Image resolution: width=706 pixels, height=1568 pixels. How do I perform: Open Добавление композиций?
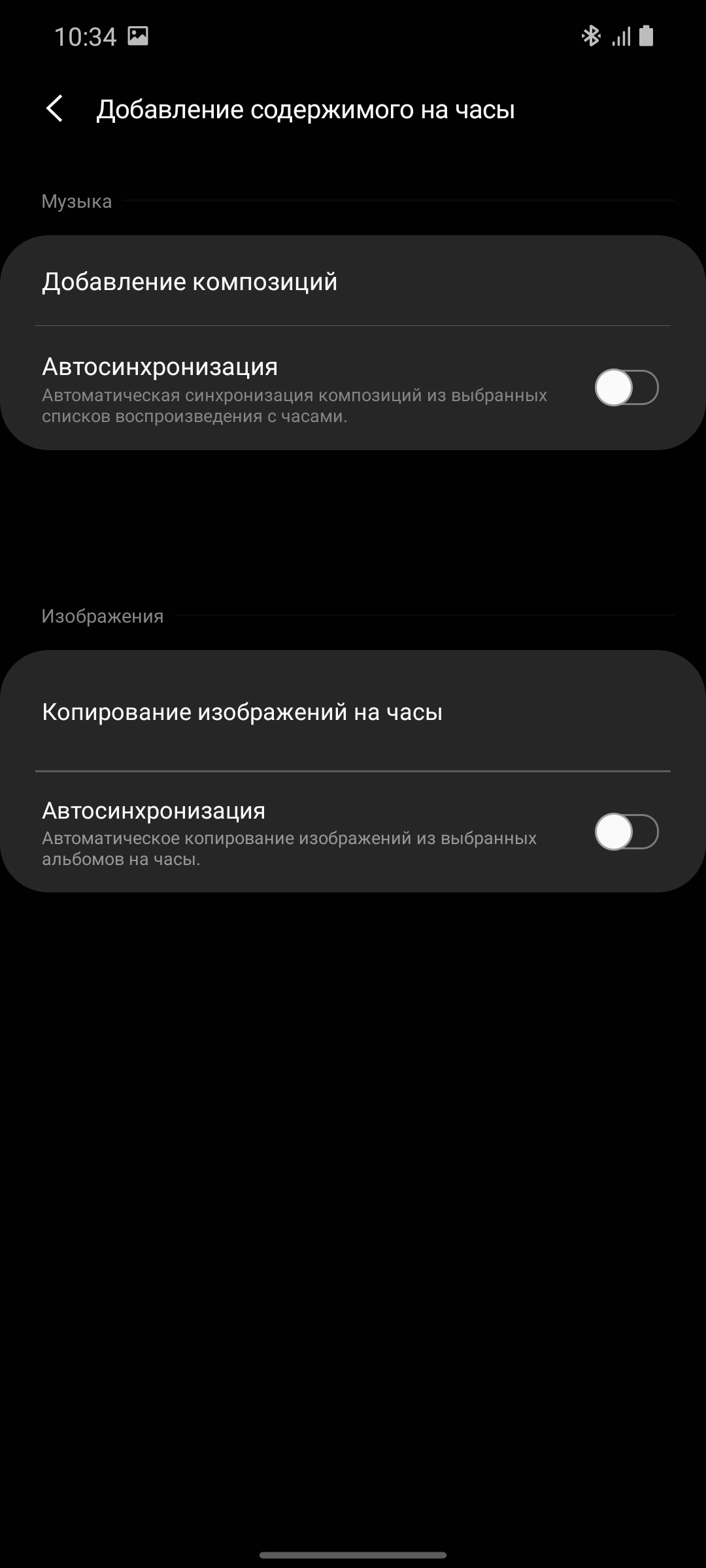coord(190,282)
